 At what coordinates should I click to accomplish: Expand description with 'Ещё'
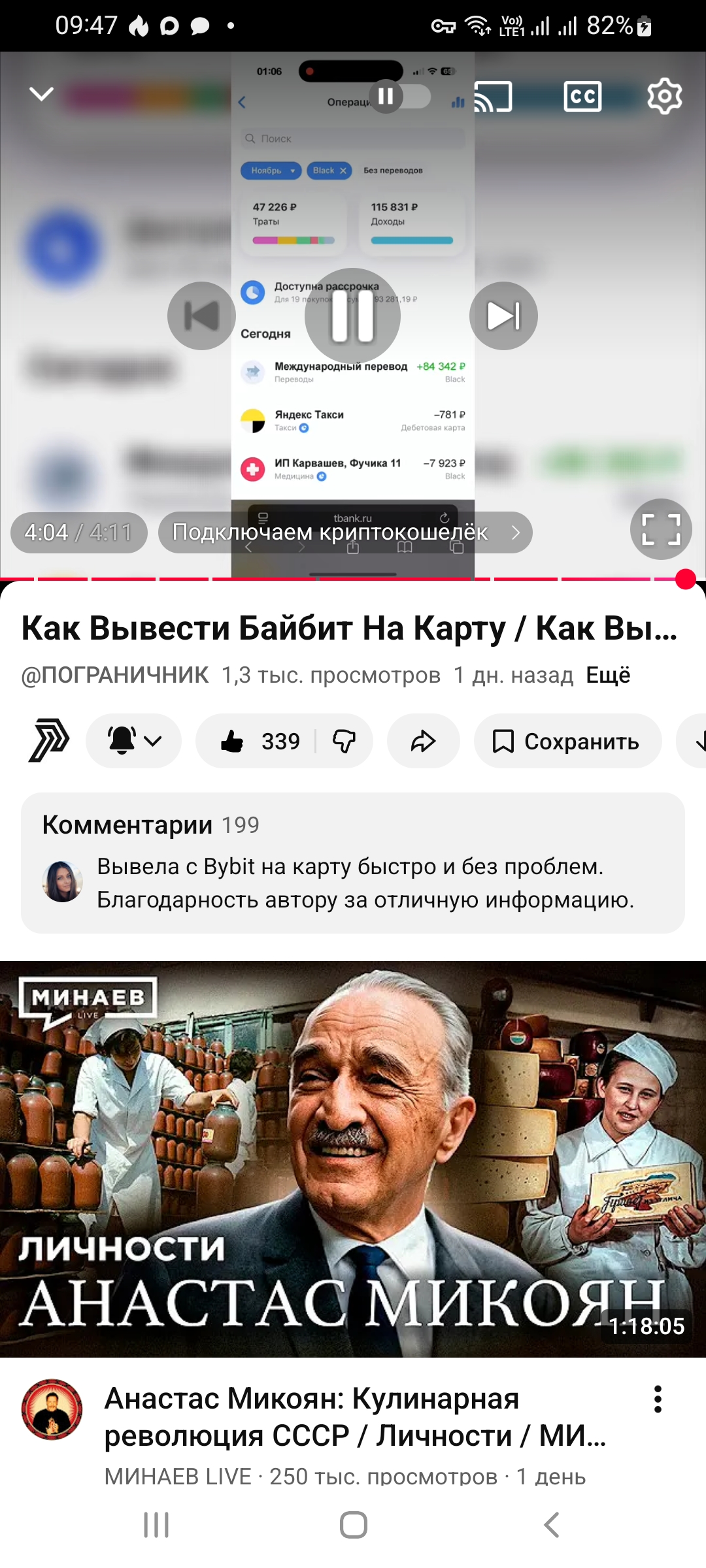[608, 675]
